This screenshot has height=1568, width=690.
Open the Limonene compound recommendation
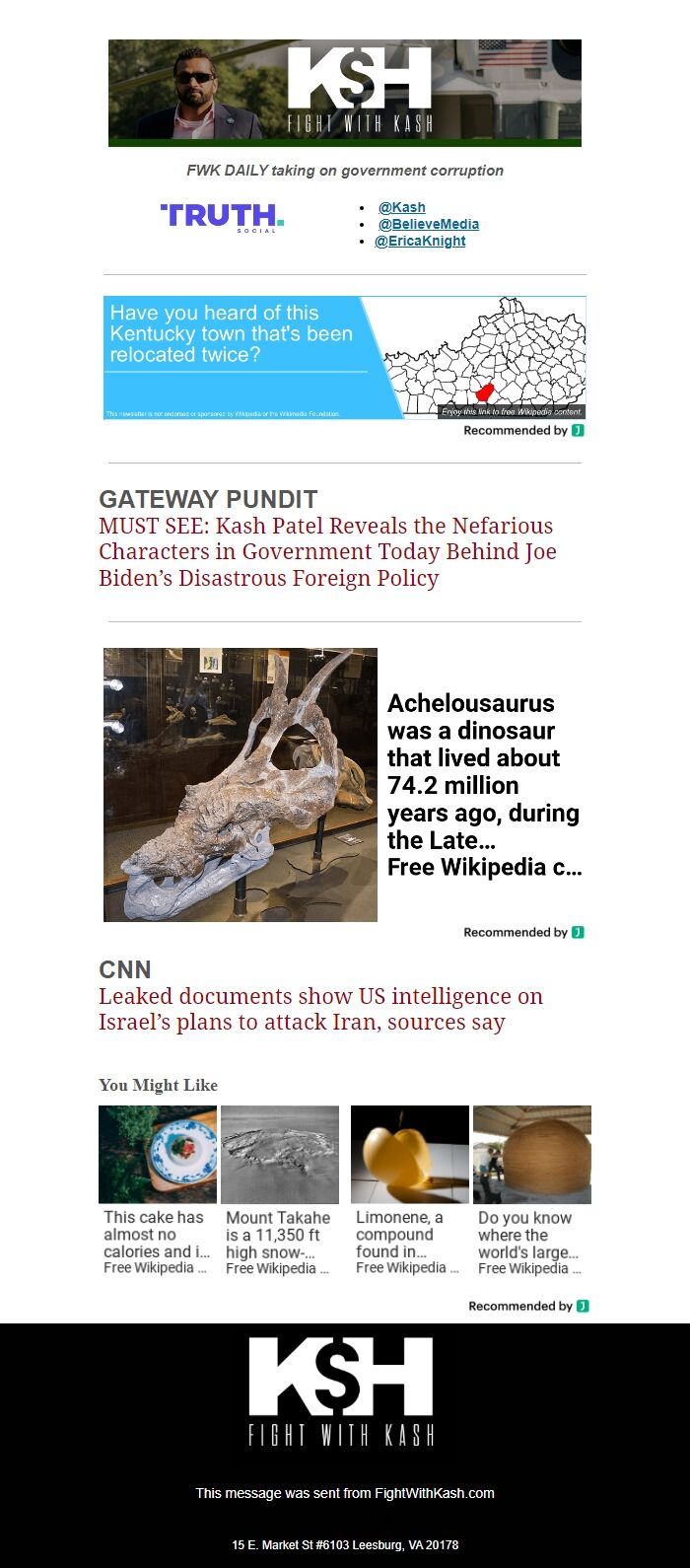pos(410,1190)
